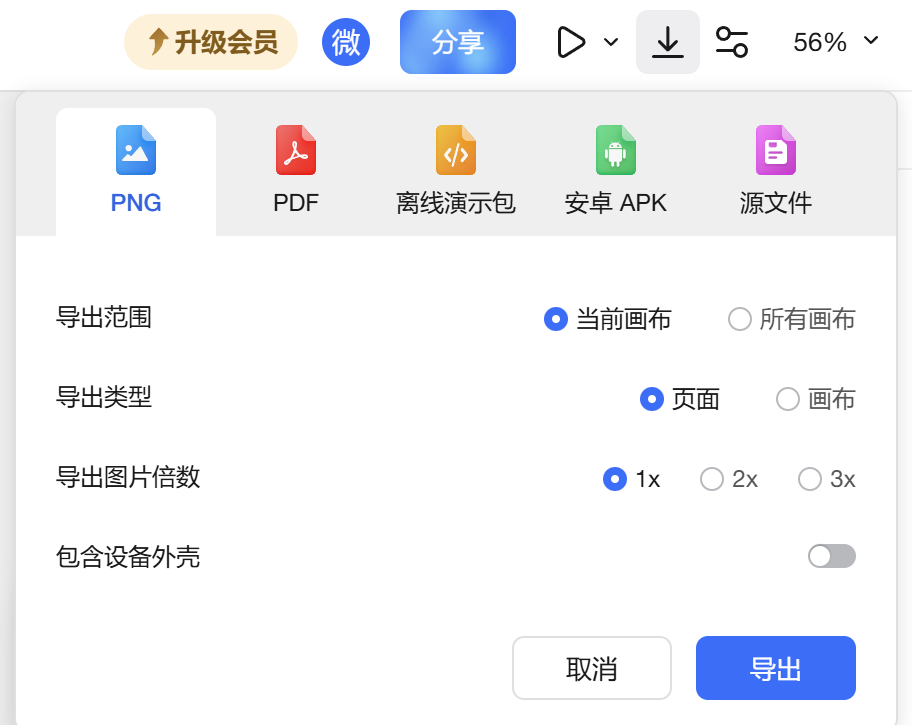Switch to the 安卓 APK tab

coord(616,171)
